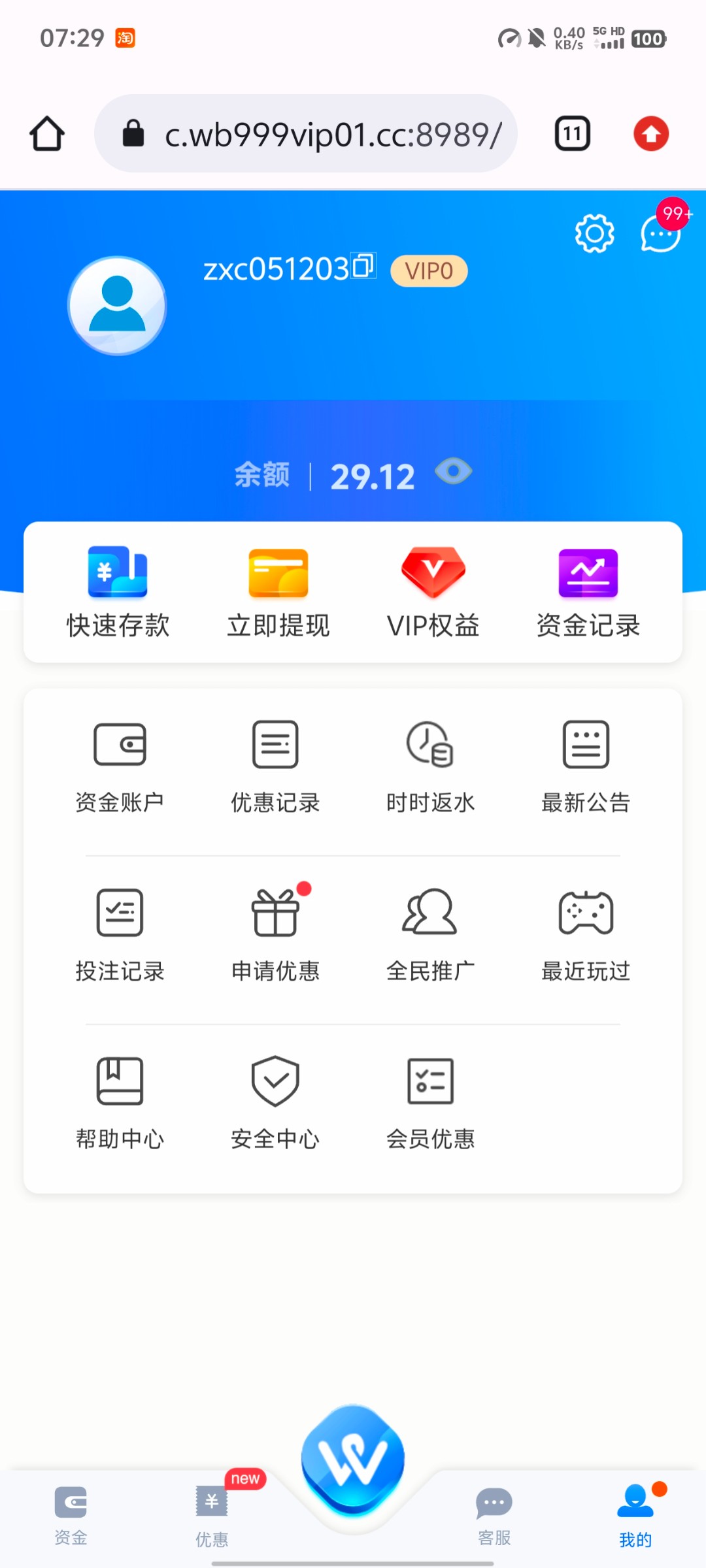706x1568 pixels.
Task: Toggle balance visibility with the eye icon
Action: click(453, 472)
